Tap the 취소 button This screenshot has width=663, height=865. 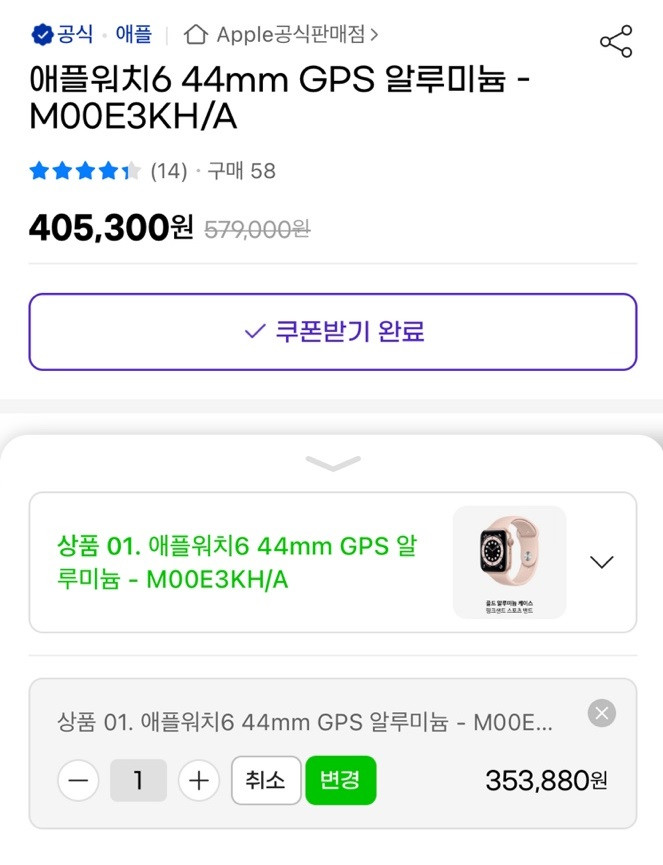point(266,780)
